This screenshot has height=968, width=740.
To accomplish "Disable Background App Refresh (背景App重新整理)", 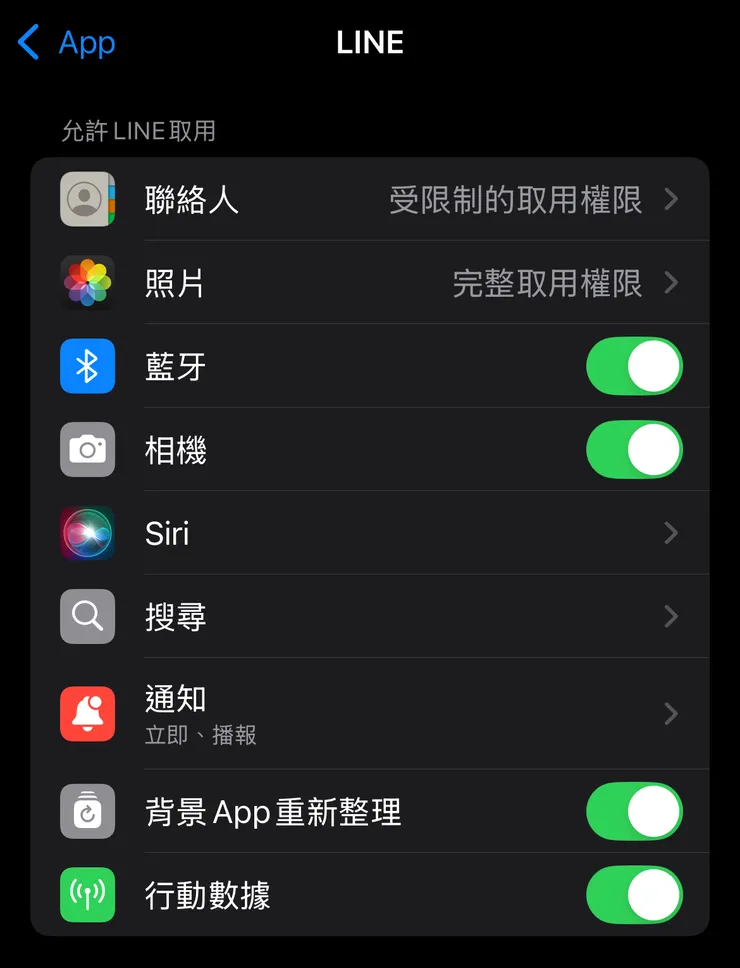I will (634, 812).
